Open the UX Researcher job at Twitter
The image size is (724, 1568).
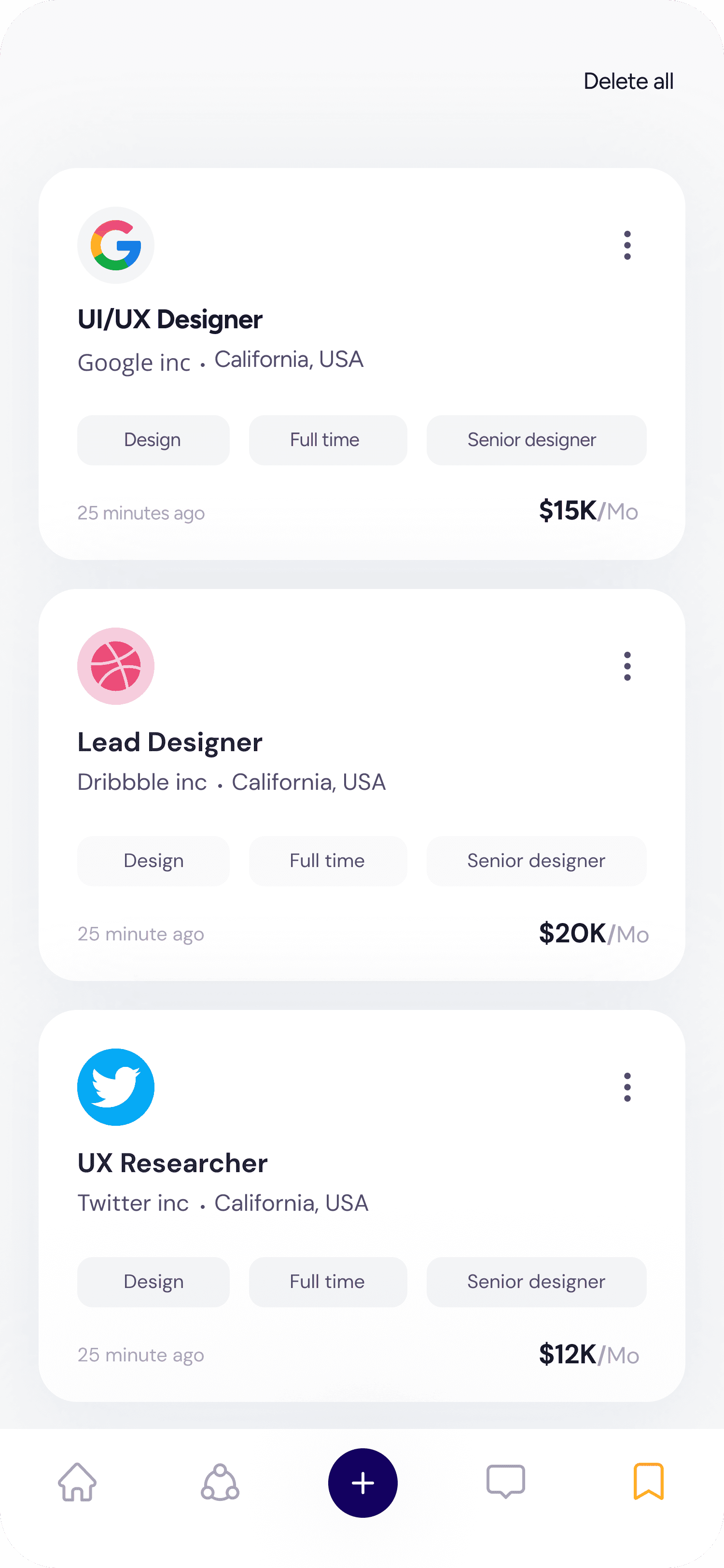[x=362, y=1206]
